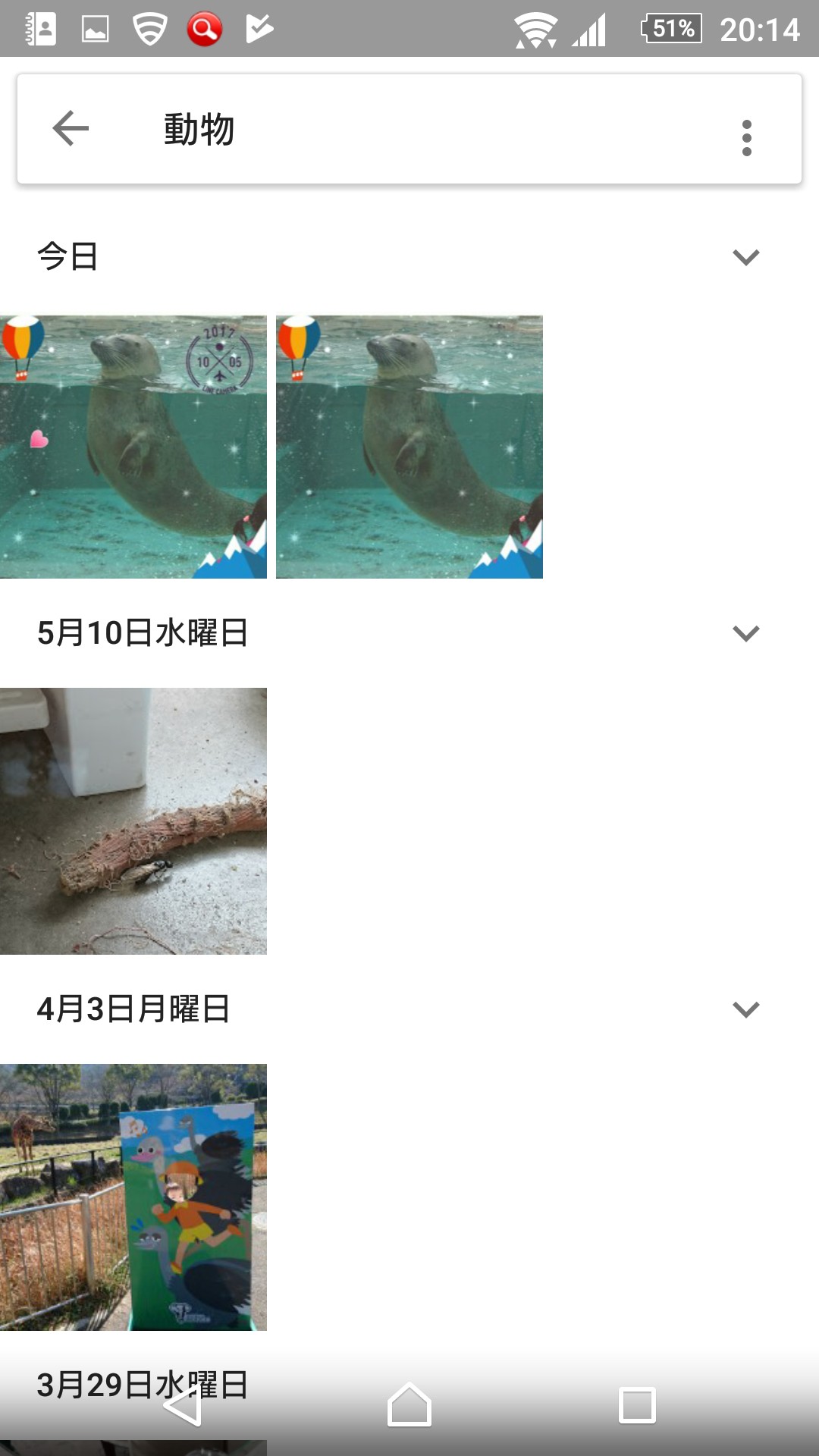This screenshot has height=1456, width=819.
Task: Open the insect photo from 5月10日
Action: [133, 821]
